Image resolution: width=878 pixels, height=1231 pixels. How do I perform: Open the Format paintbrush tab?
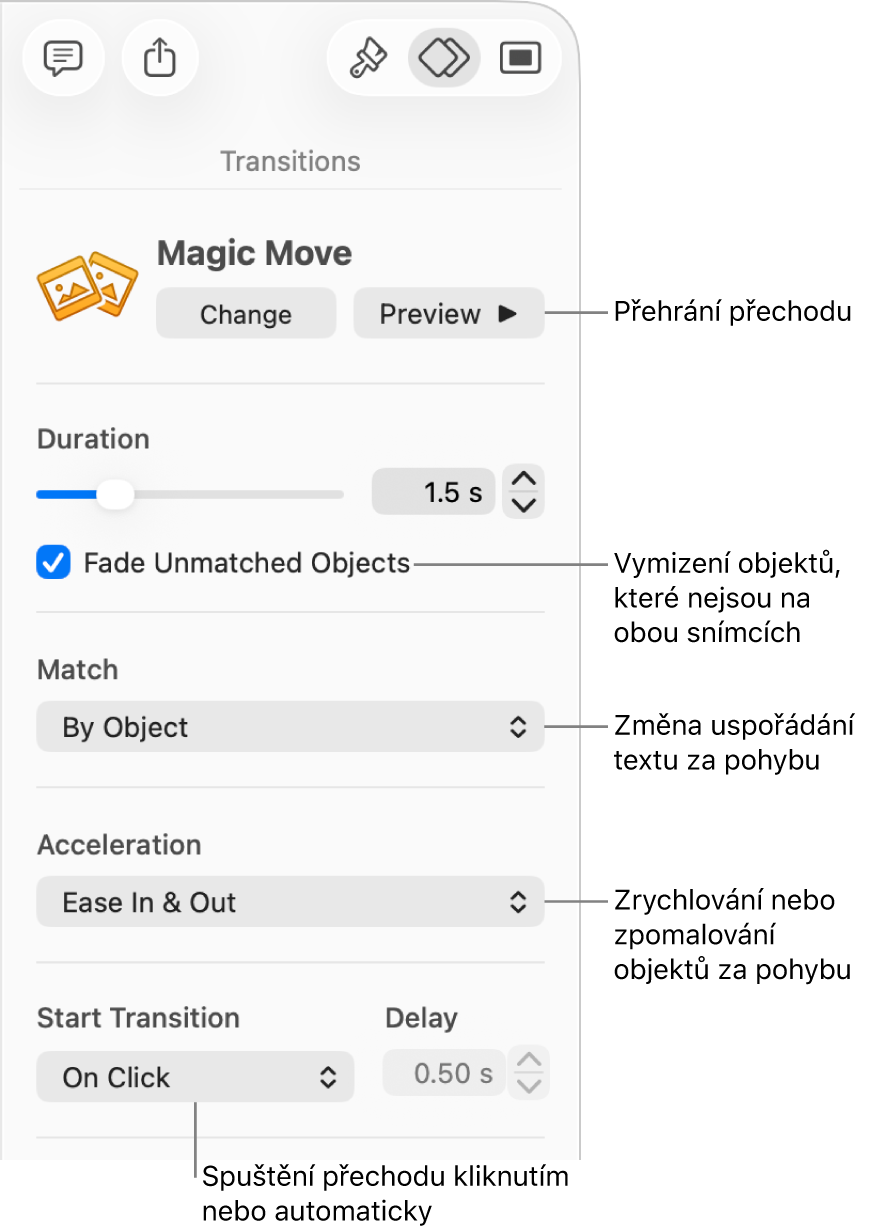click(367, 59)
